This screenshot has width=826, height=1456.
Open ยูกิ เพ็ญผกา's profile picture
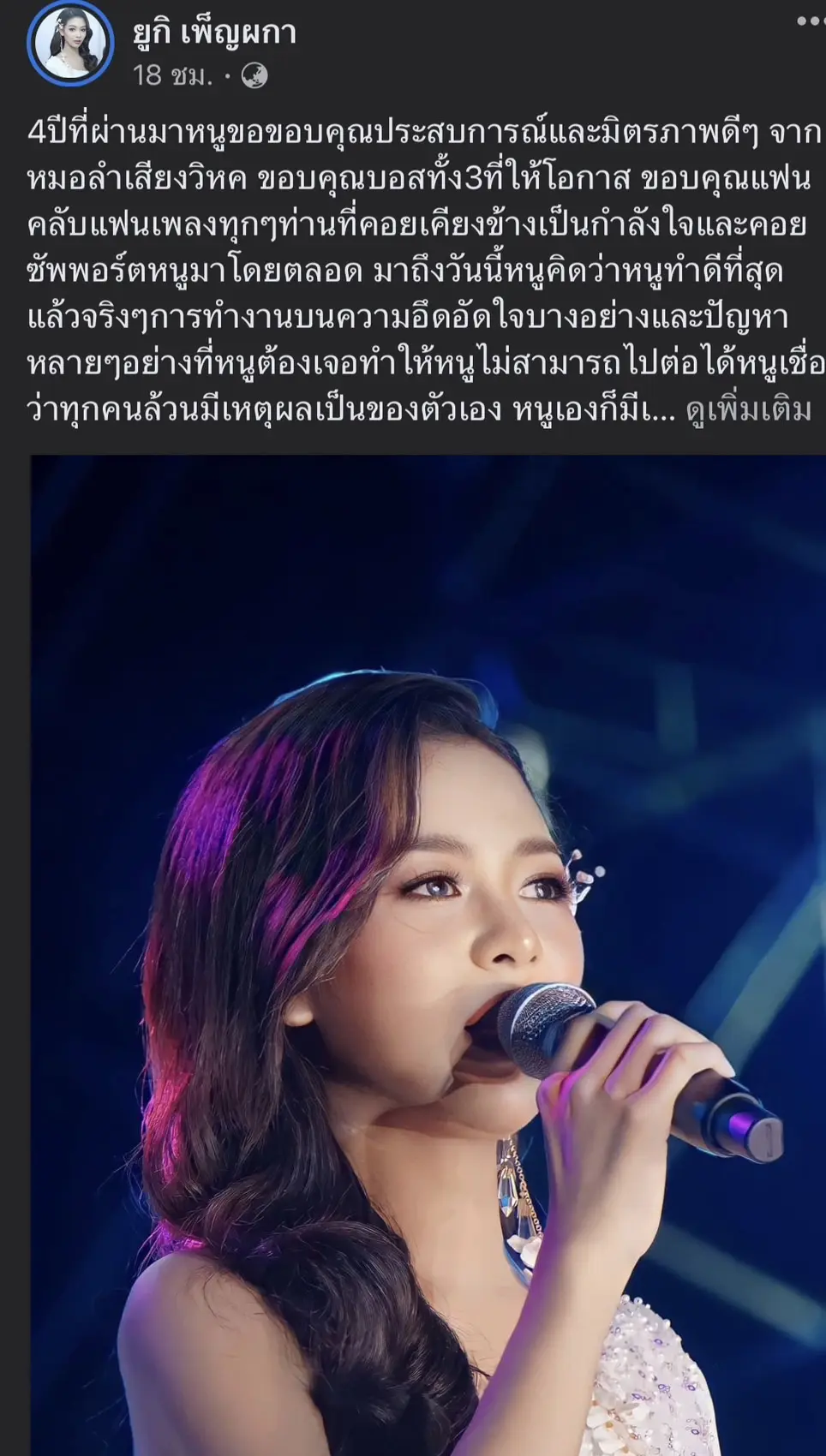pyautogui.click(x=70, y=43)
